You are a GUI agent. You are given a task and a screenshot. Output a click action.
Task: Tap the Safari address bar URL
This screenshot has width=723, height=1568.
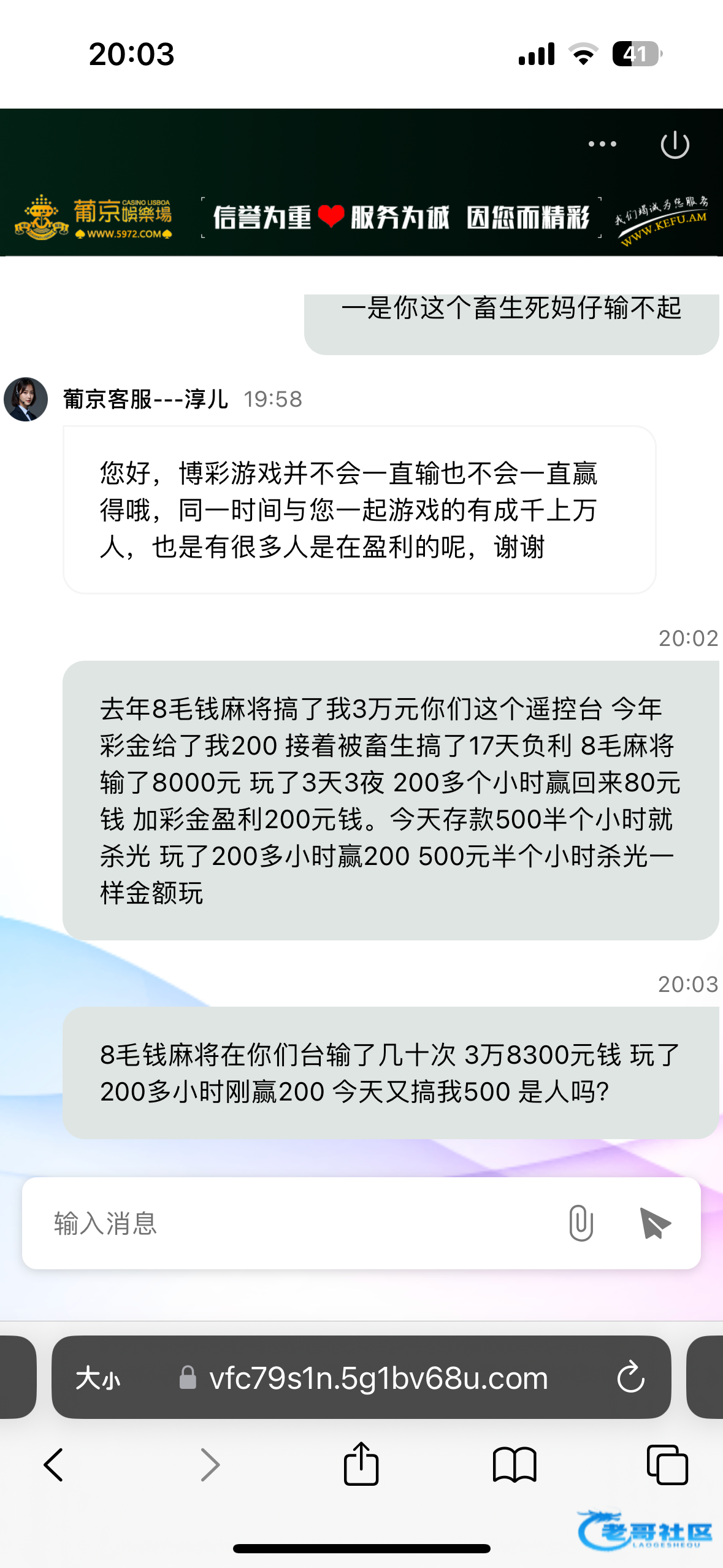click(x=378, y=1378)
